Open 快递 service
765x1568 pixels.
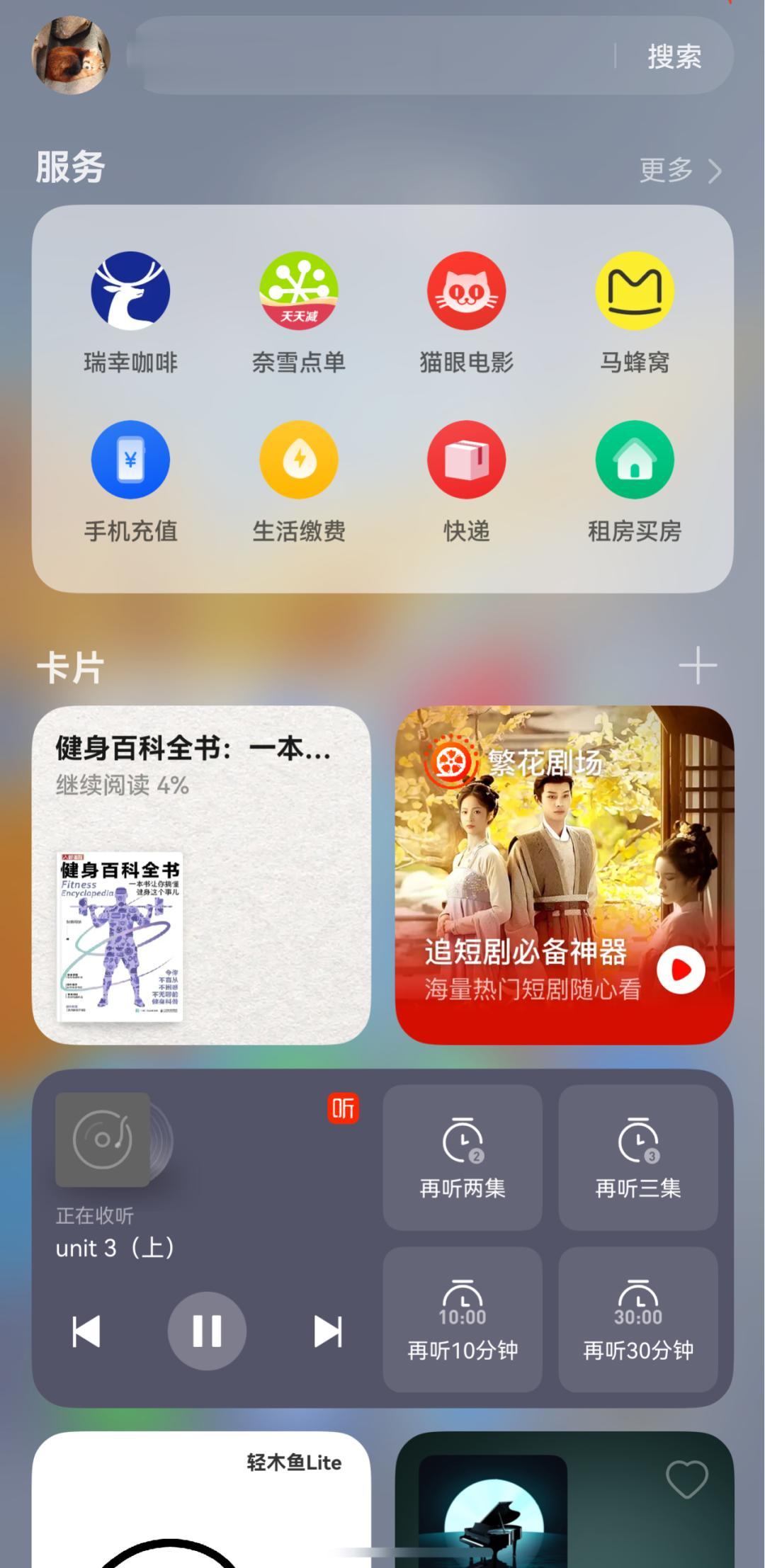[x=466, y=482]
